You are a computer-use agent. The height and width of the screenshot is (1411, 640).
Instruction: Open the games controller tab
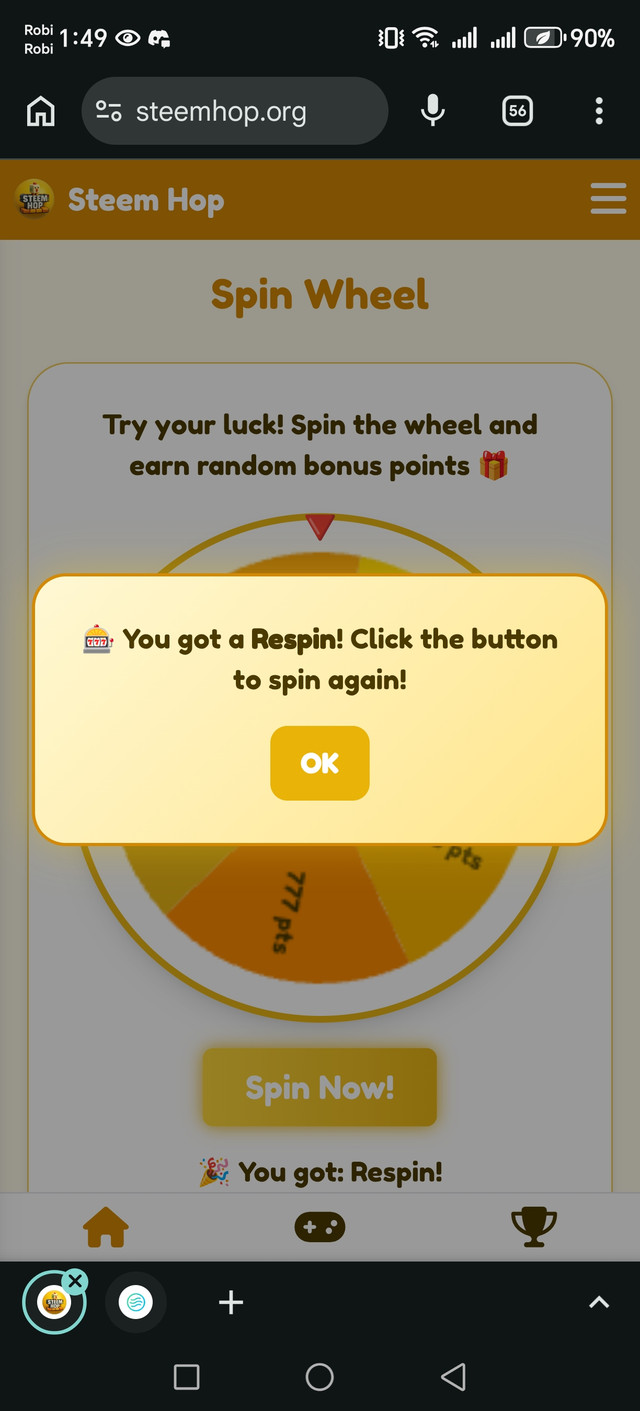click(x=320, y=1227)
